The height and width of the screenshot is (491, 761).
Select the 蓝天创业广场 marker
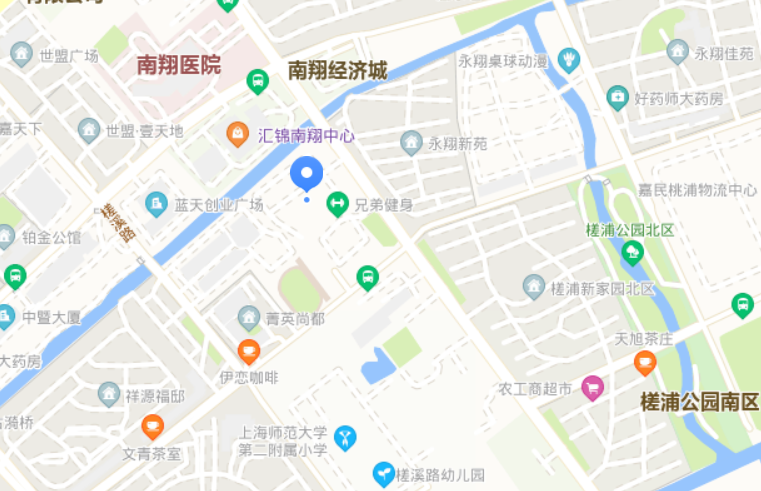tap(156, 204)
